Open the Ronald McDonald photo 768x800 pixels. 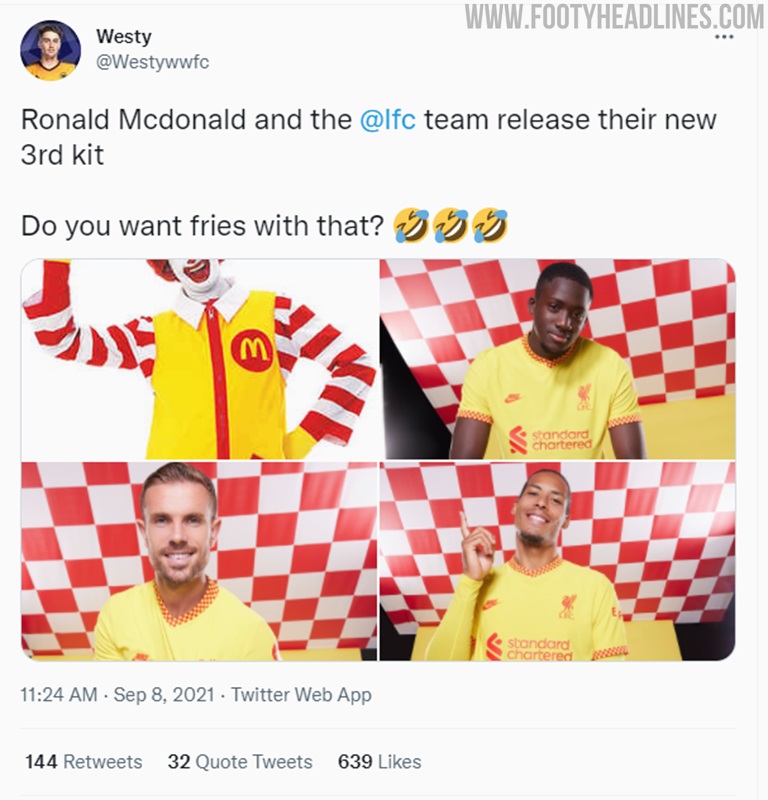199,358
